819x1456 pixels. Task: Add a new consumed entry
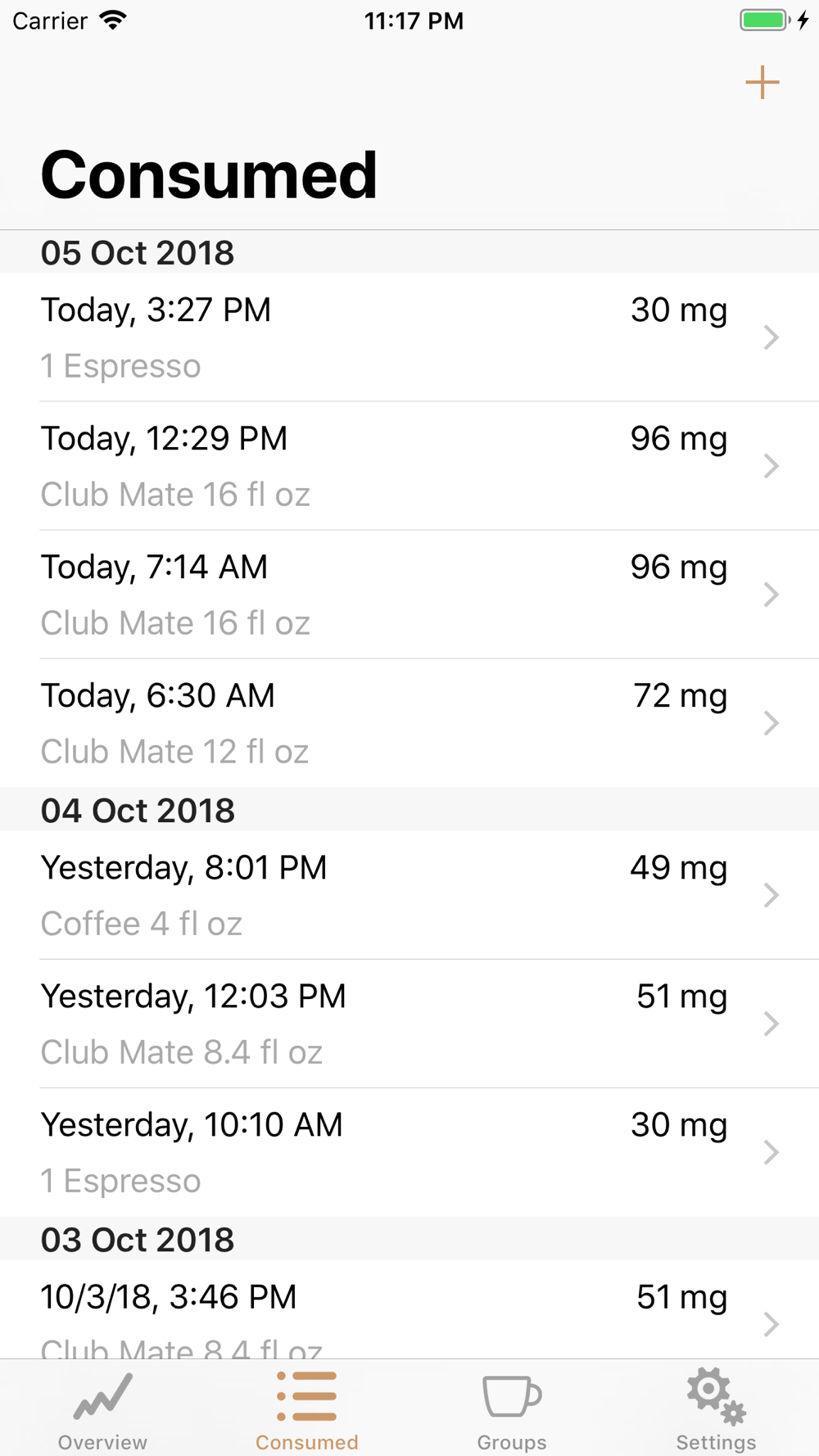coord(762,83)
